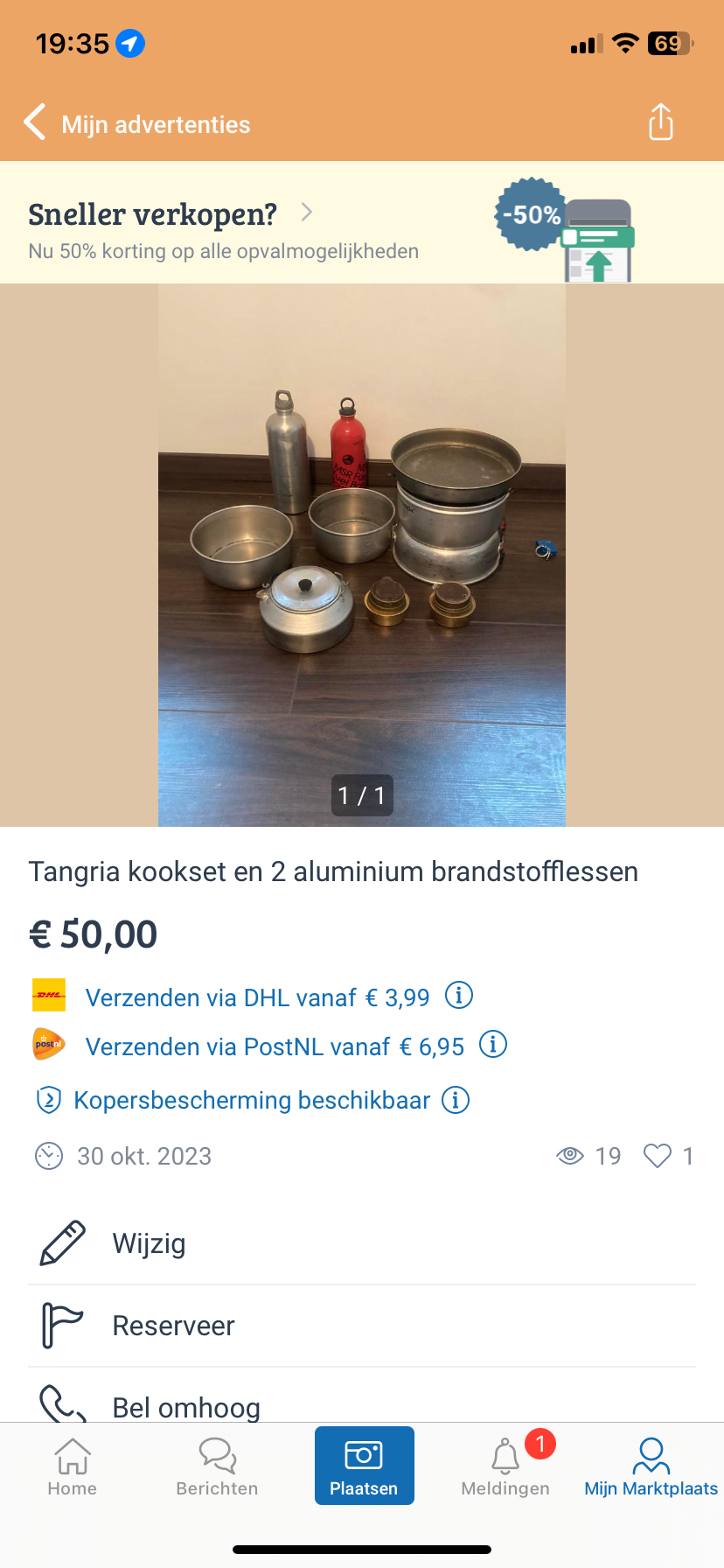Show info about DHL shipping
This screenshot has width=724, height=1568.
(x=459, y=996)
